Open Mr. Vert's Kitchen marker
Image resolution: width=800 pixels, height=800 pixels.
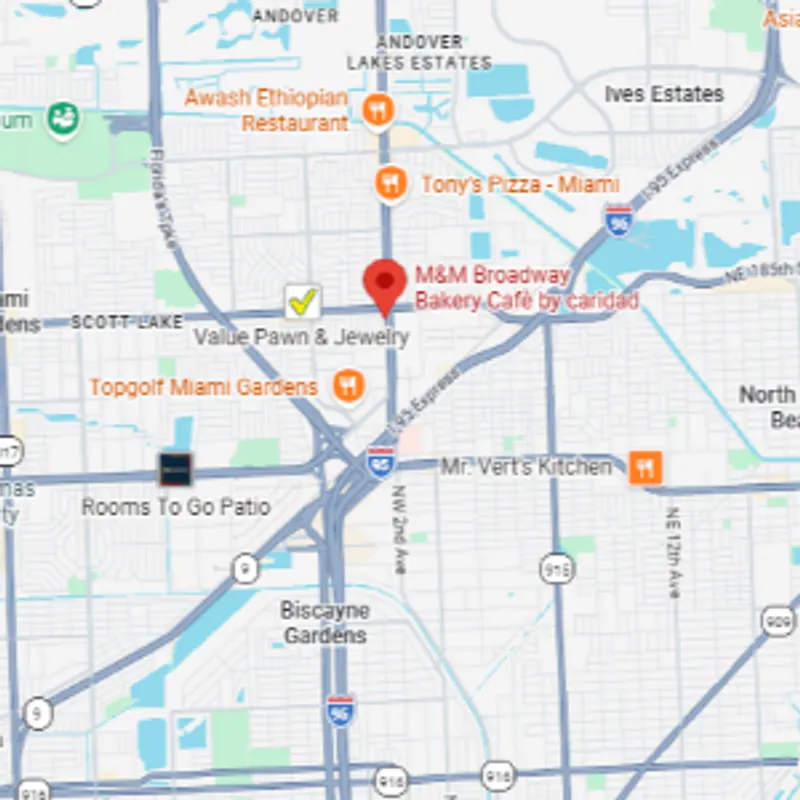(646, 467)
